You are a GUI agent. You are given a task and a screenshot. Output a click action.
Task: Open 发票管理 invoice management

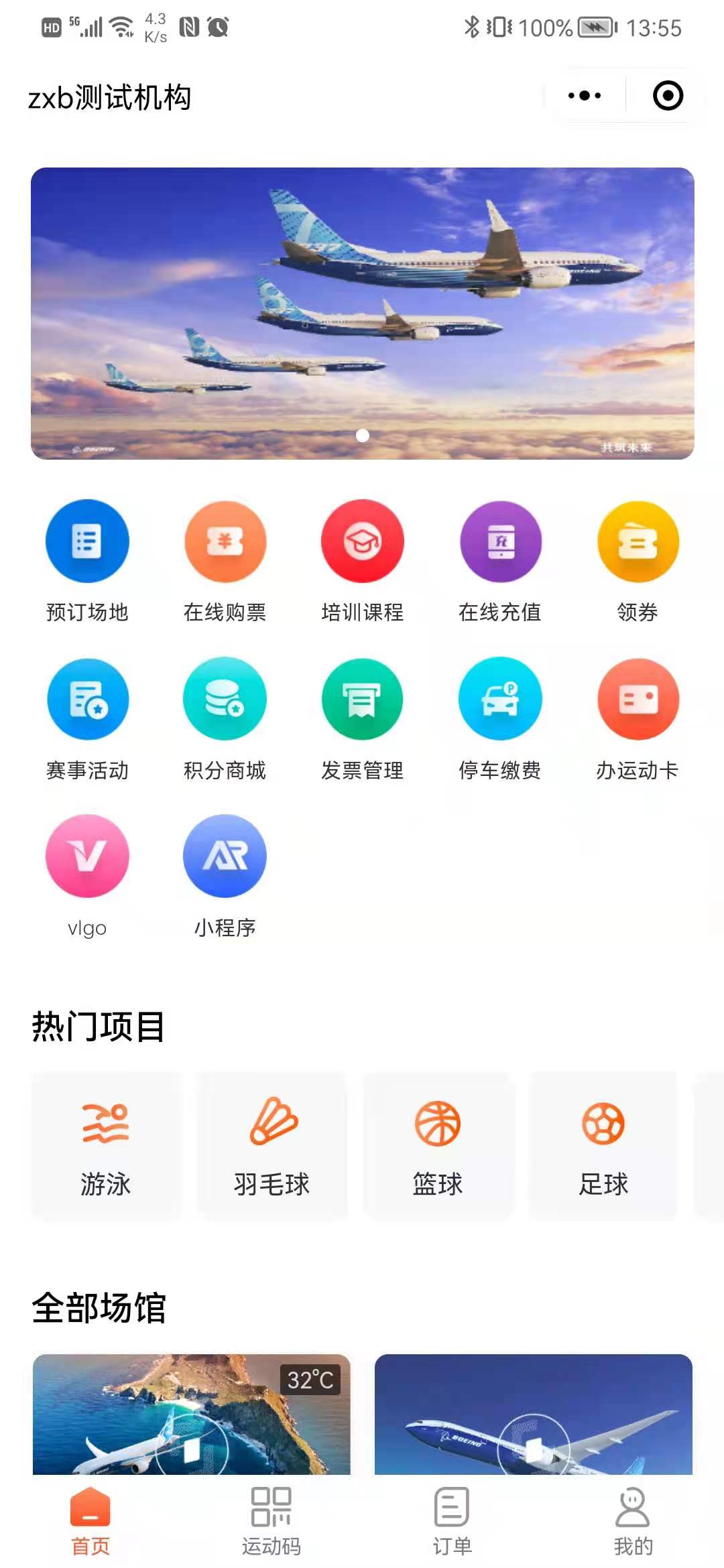(x=363, y=720)
